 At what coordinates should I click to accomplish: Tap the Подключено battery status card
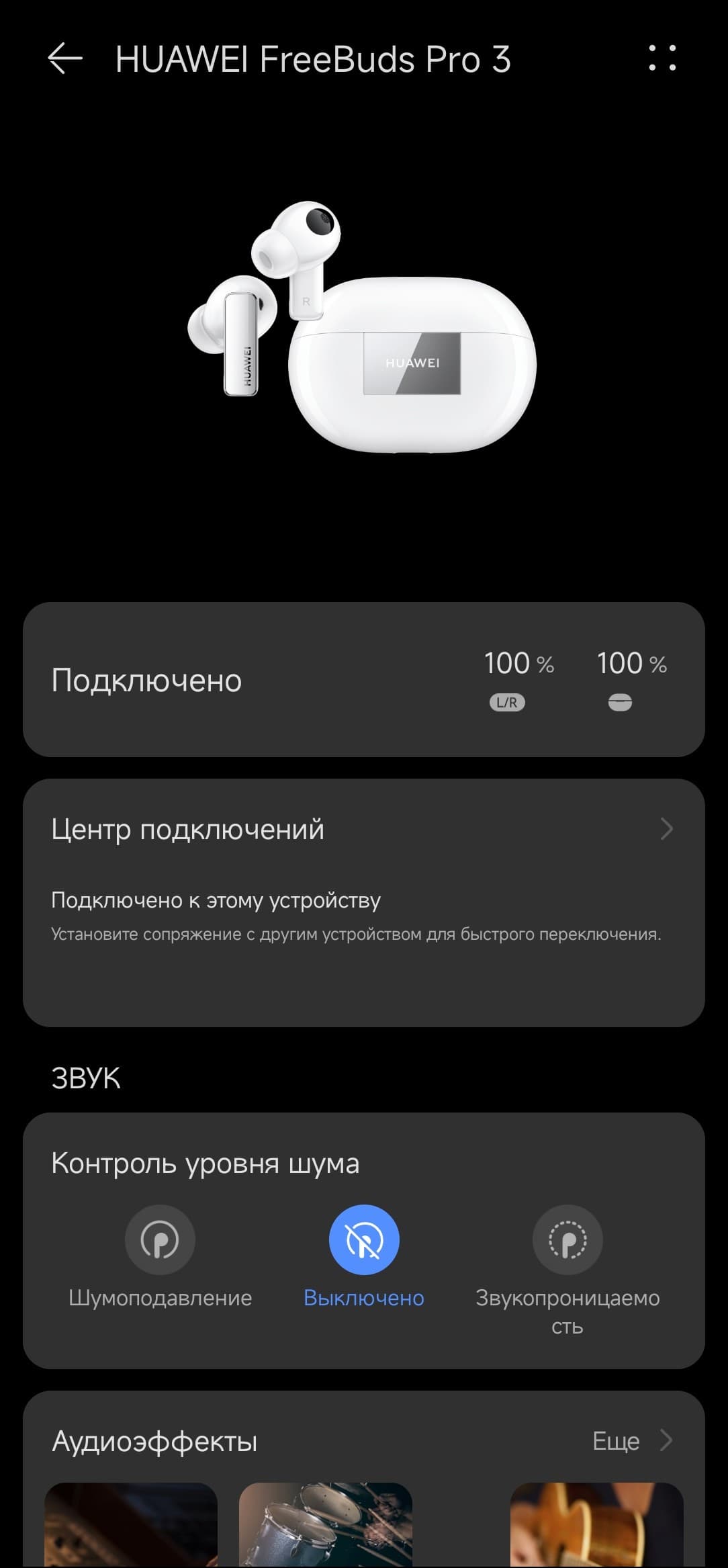click(363, 679)
